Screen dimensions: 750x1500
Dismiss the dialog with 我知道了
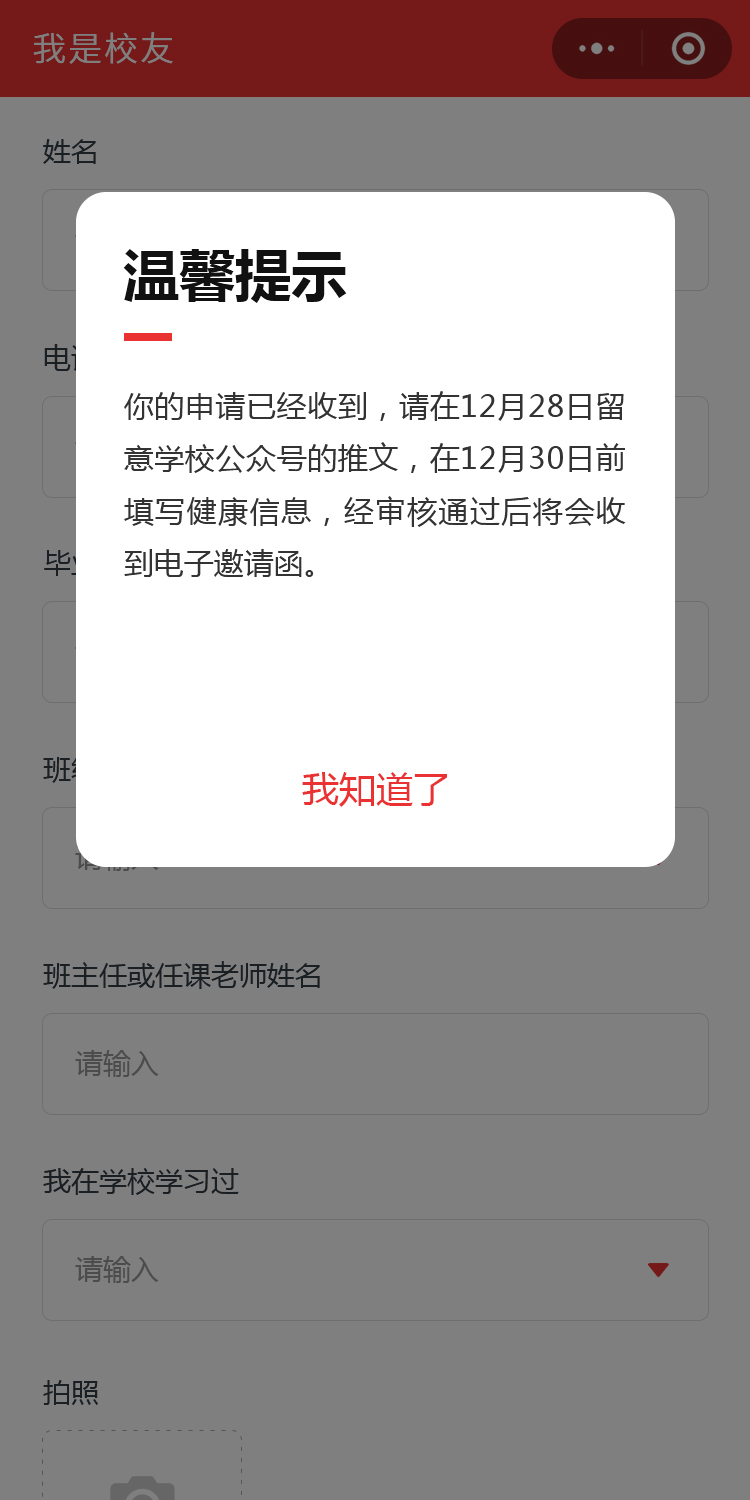pos(375,790)
